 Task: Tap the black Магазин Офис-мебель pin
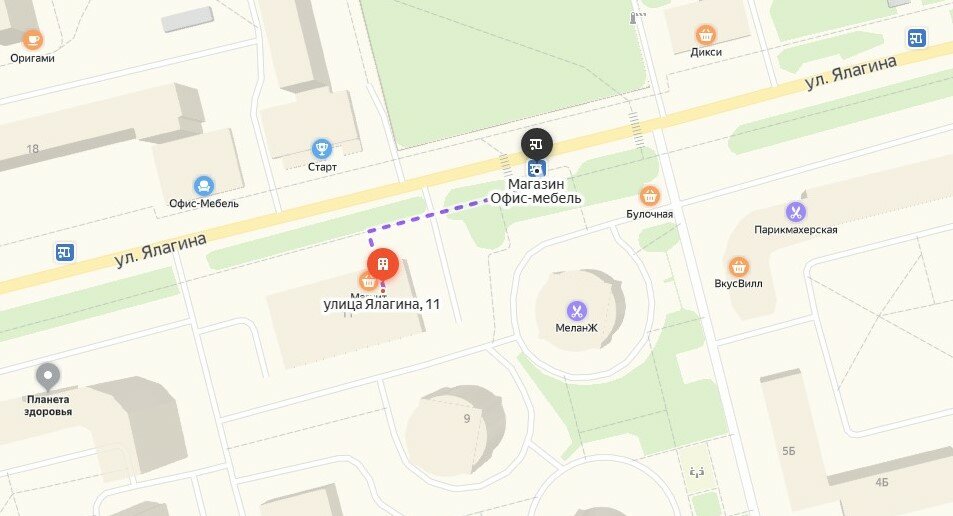tap(537, 143)
